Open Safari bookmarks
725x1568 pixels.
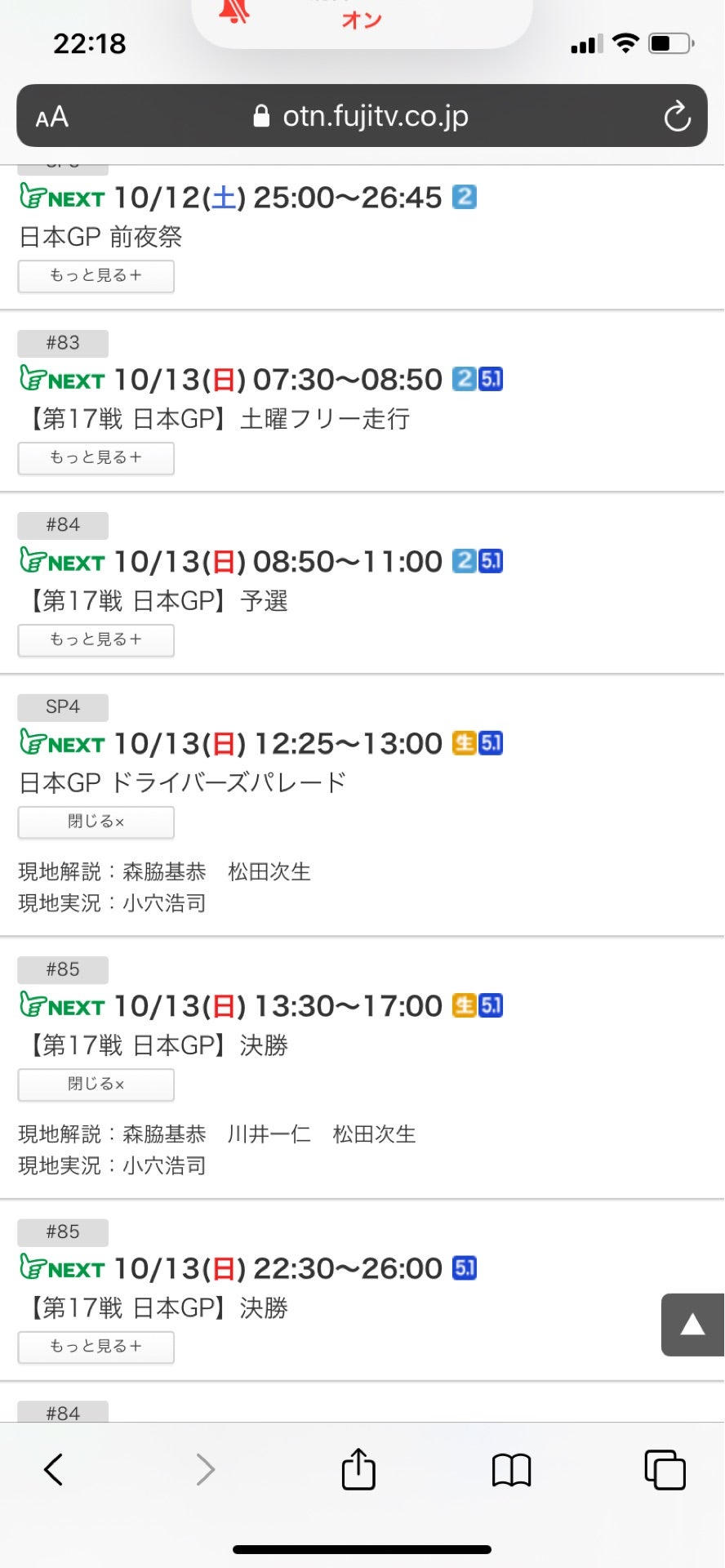click(511, 1470)
